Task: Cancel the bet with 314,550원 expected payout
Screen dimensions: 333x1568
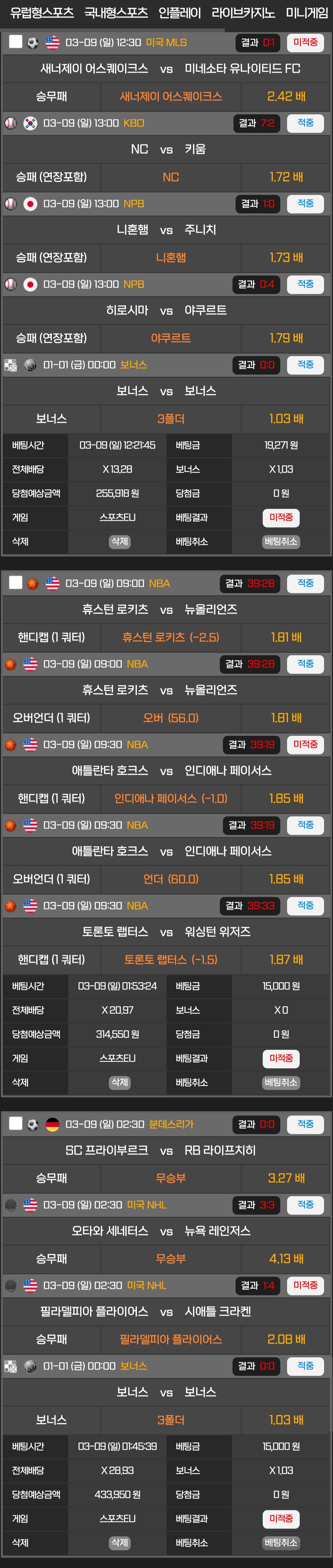Action: [x=281, y=1082]
